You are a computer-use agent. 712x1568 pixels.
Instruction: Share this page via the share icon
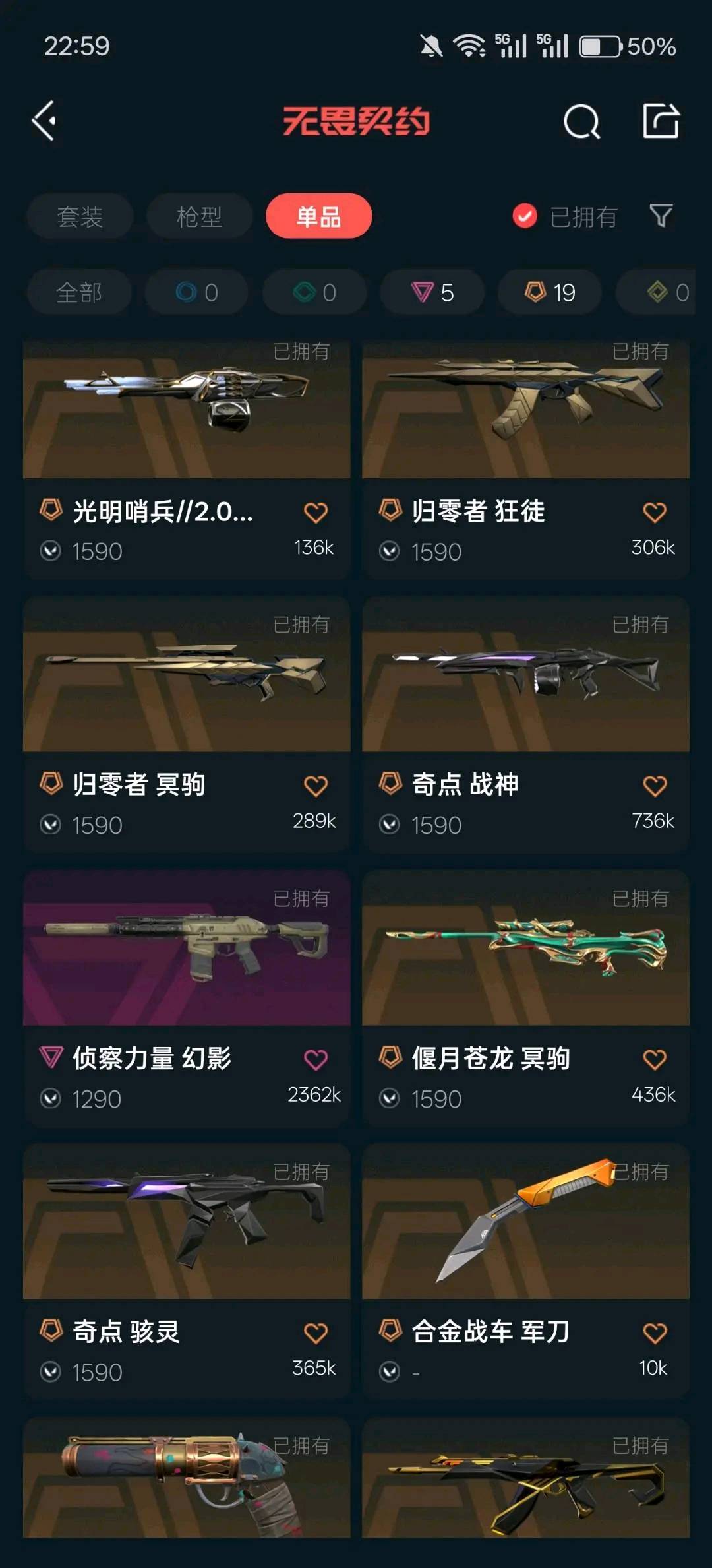(x=661, y=120)
